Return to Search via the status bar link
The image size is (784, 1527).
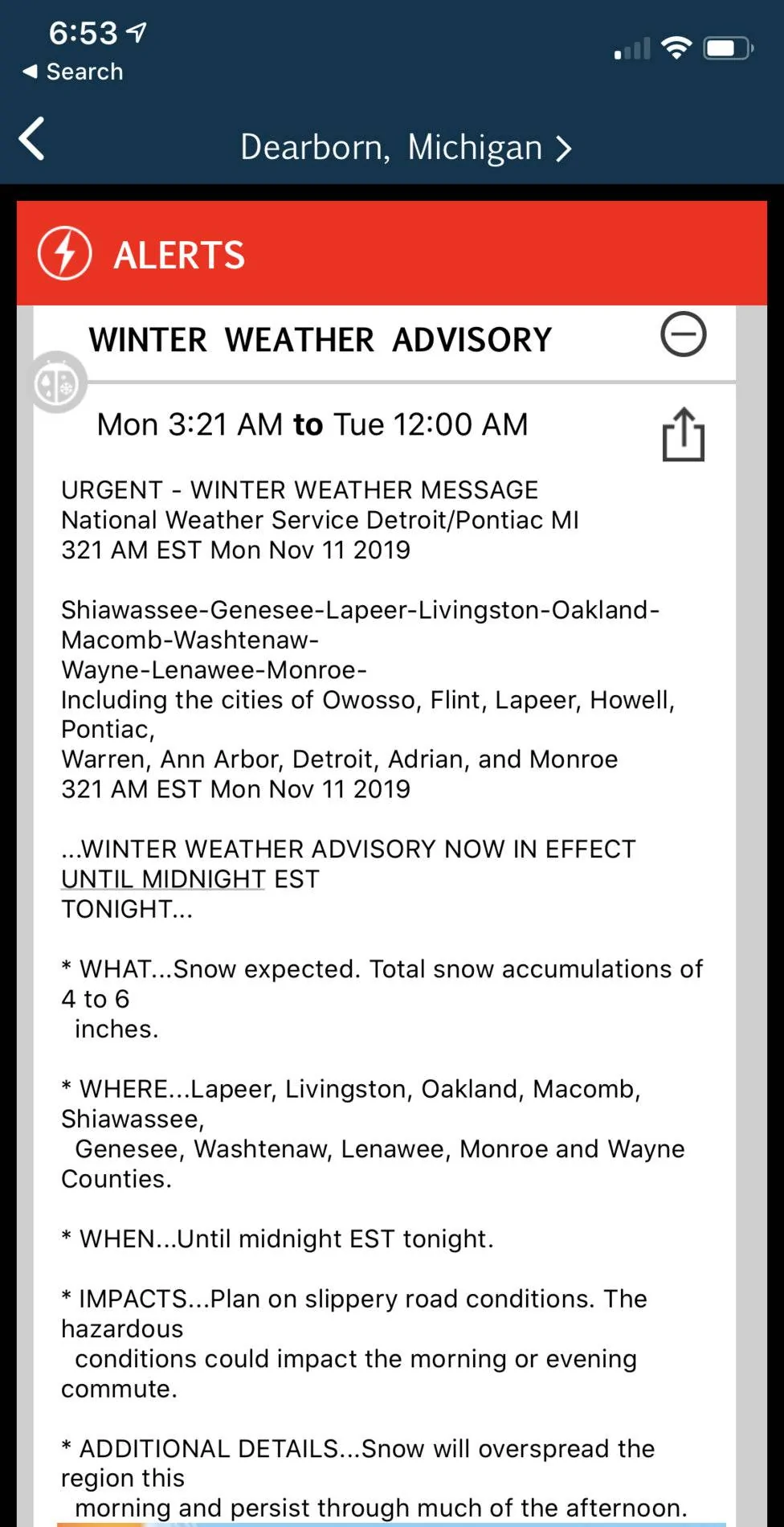pyautogui.click(x=73, y=72)
